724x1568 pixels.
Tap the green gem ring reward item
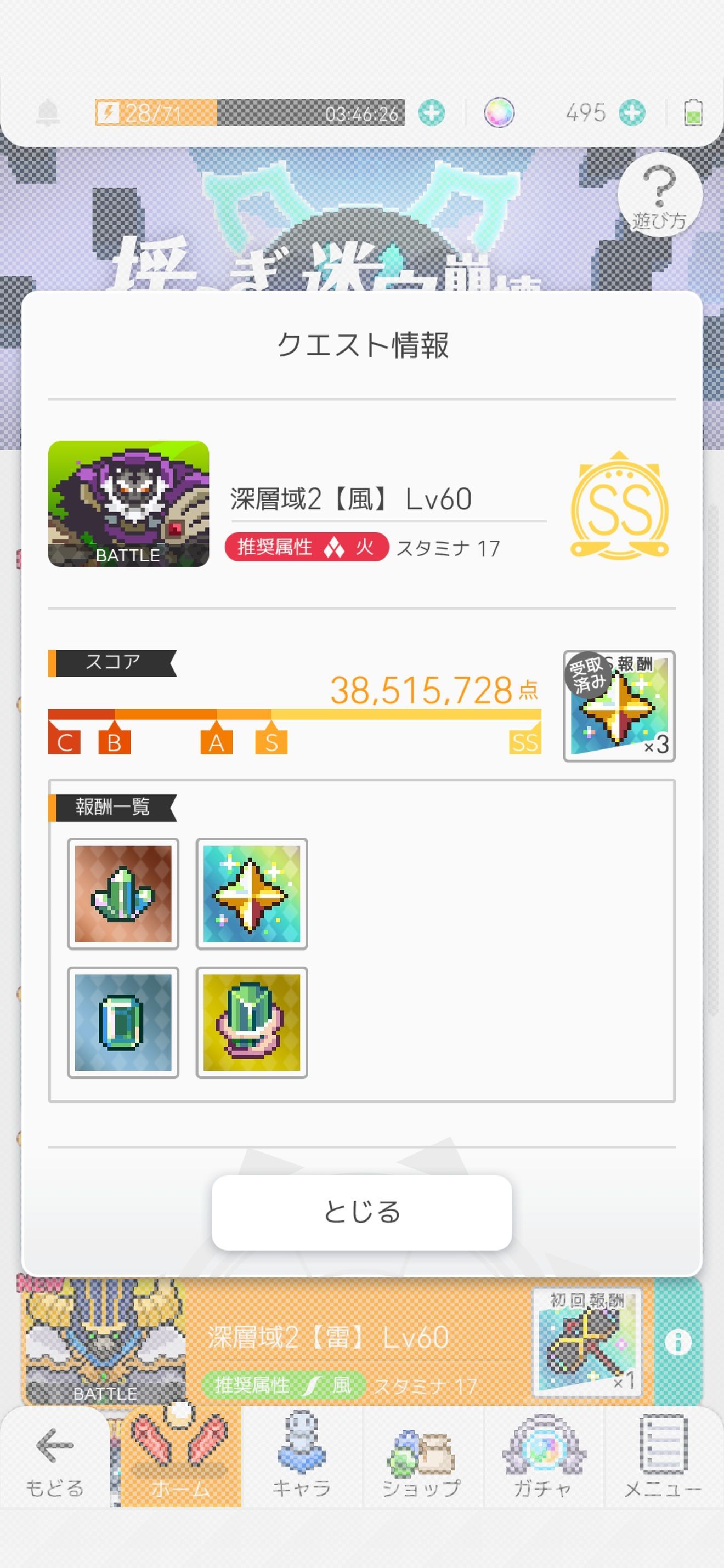click(252, 1022)
